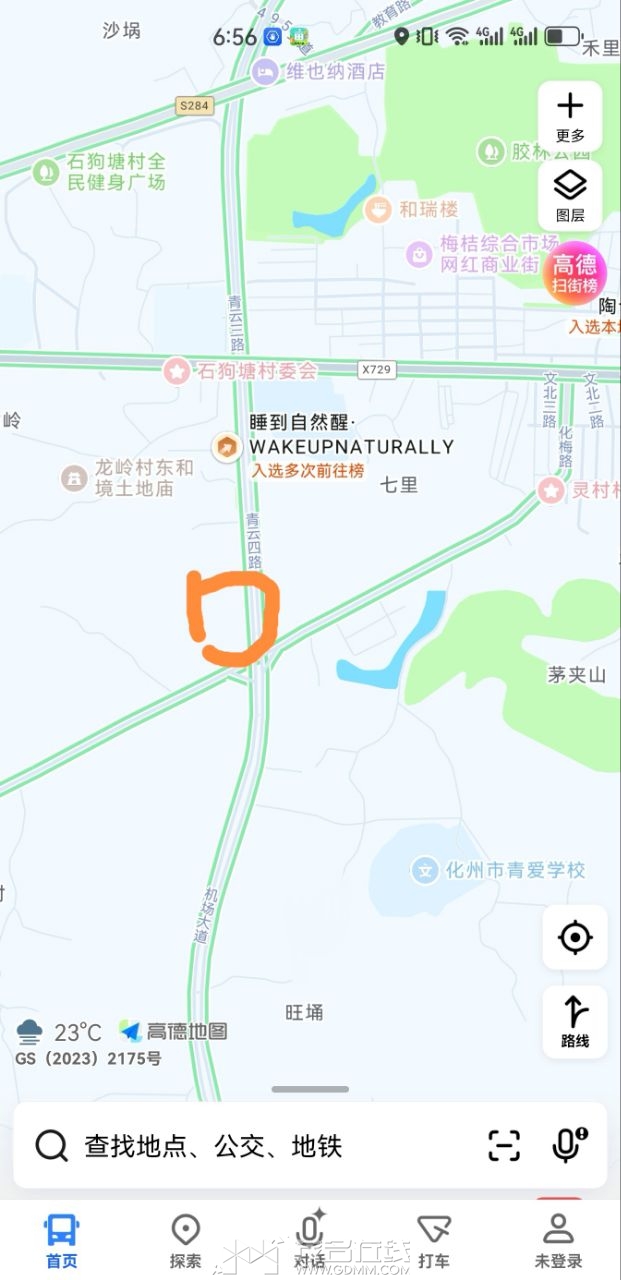Select the 石狗塘村委会 map marker

click(178, 372)
